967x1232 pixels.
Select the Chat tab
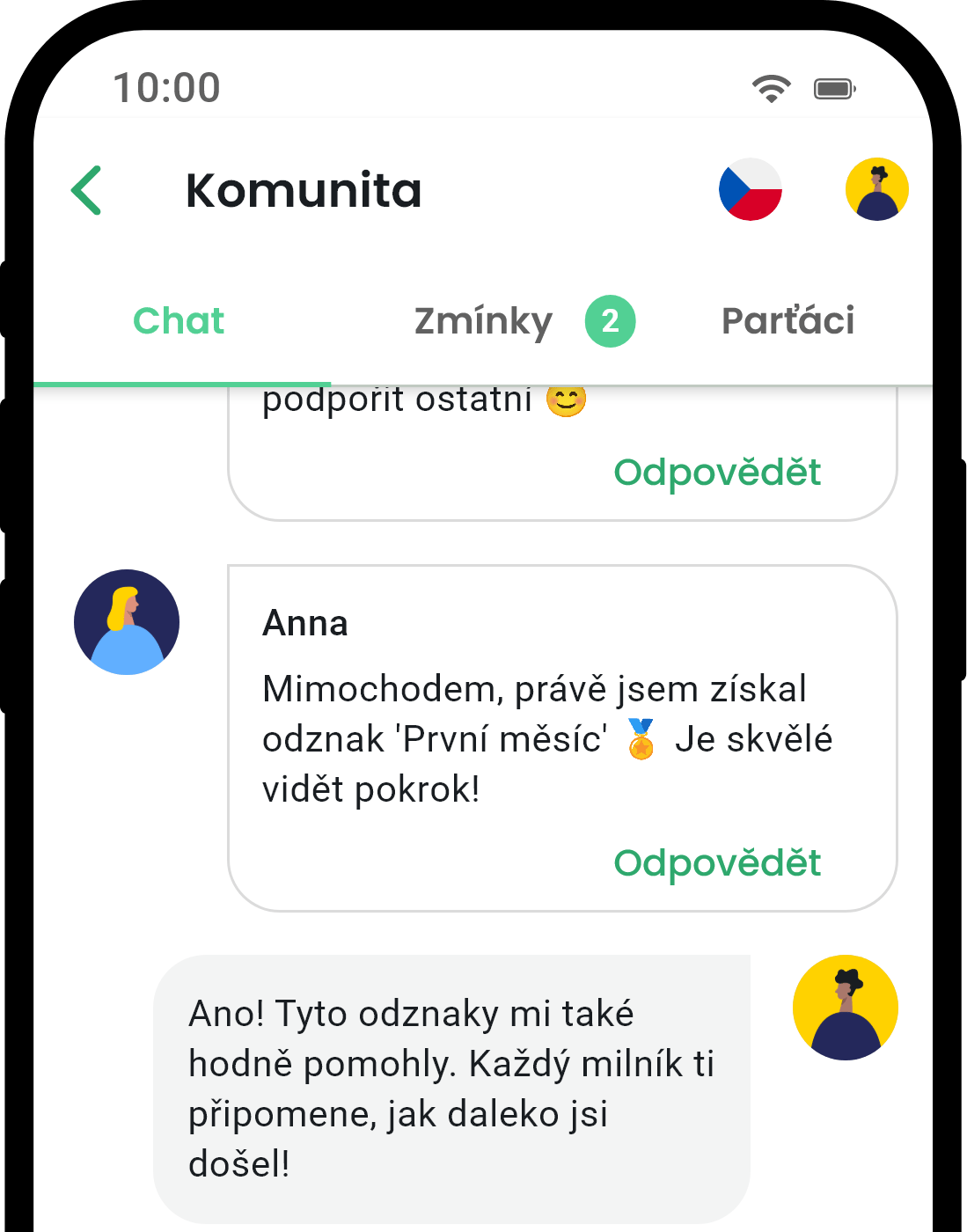[179, 321]
